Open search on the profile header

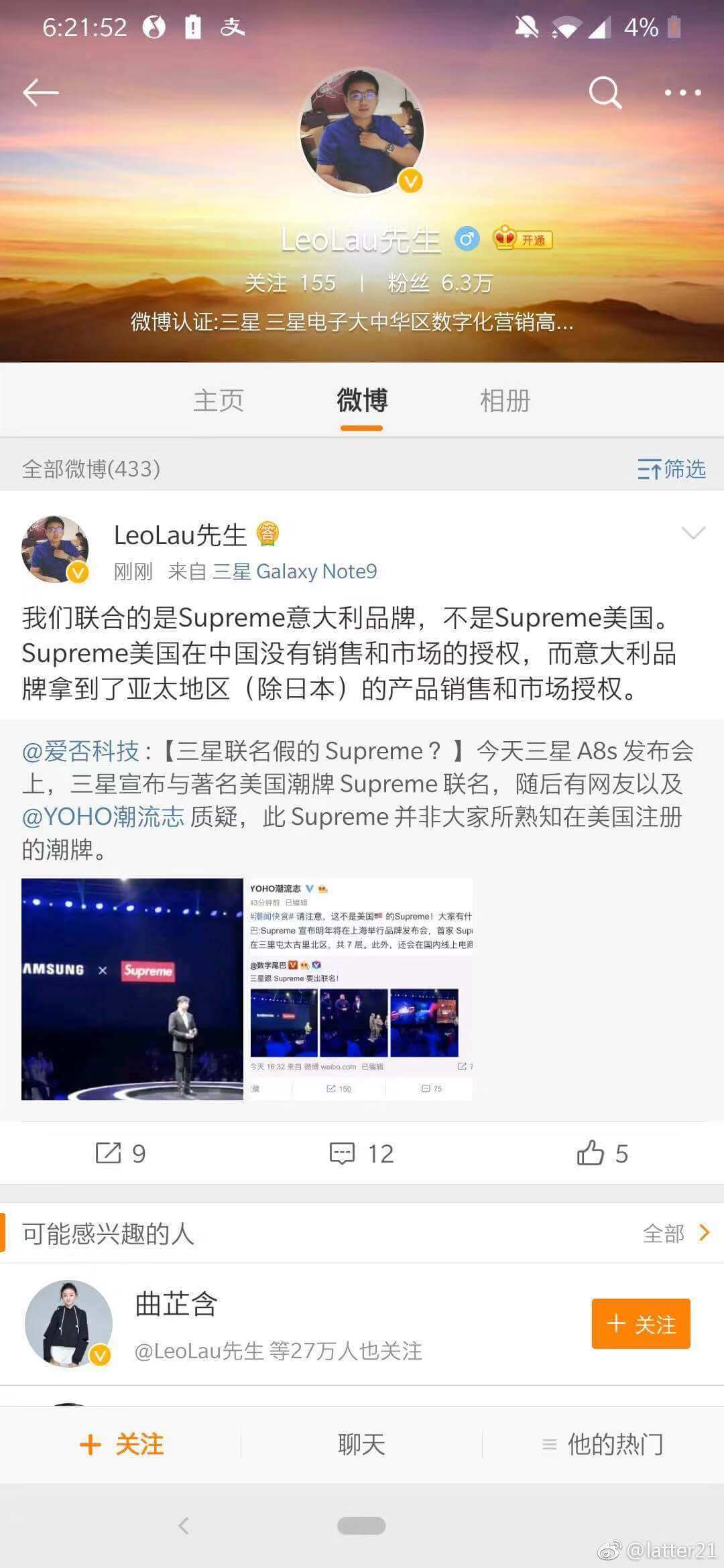(x=605, y=92)
